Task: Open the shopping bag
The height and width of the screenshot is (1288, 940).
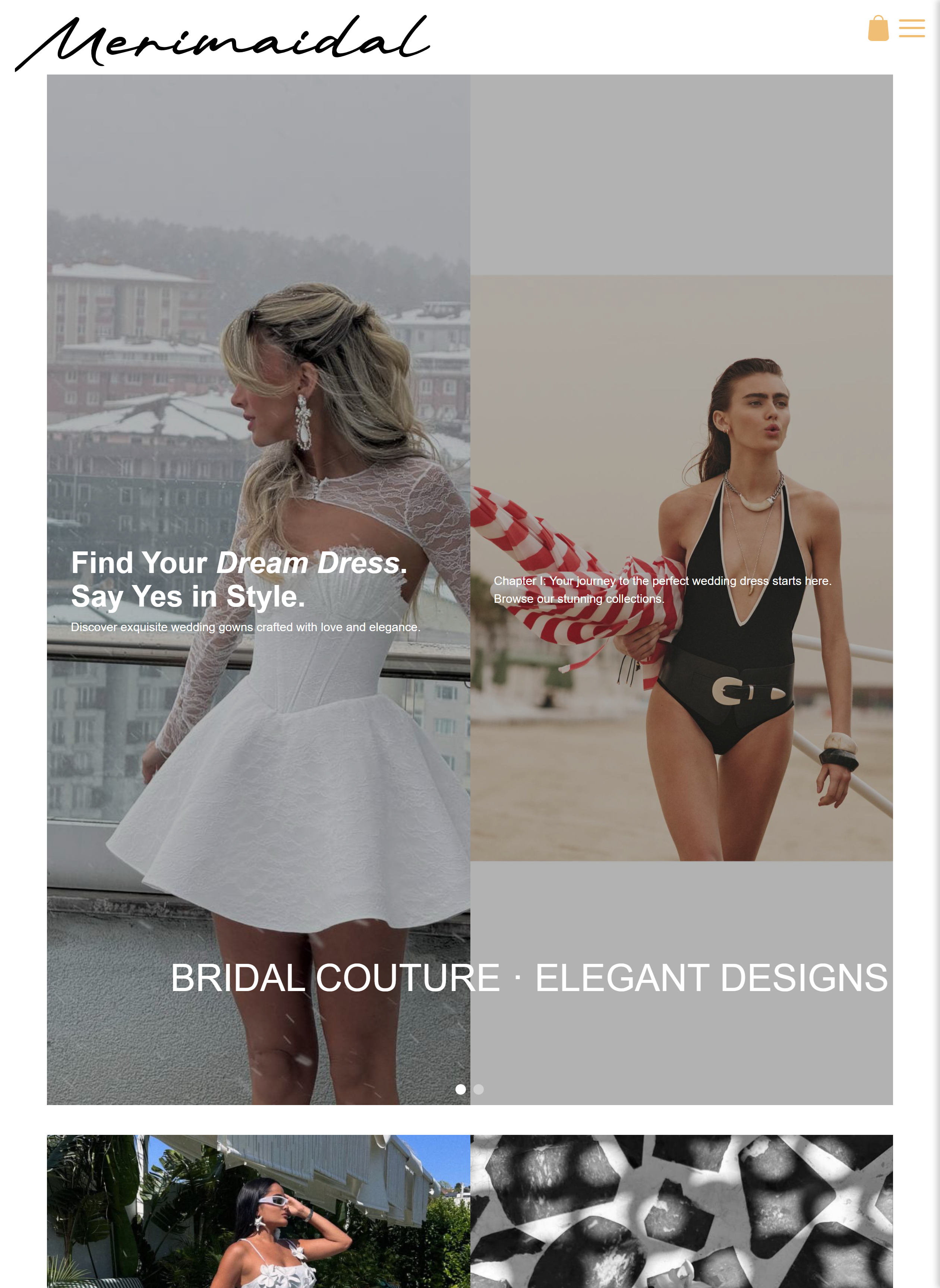Action: tap(878, 28)
